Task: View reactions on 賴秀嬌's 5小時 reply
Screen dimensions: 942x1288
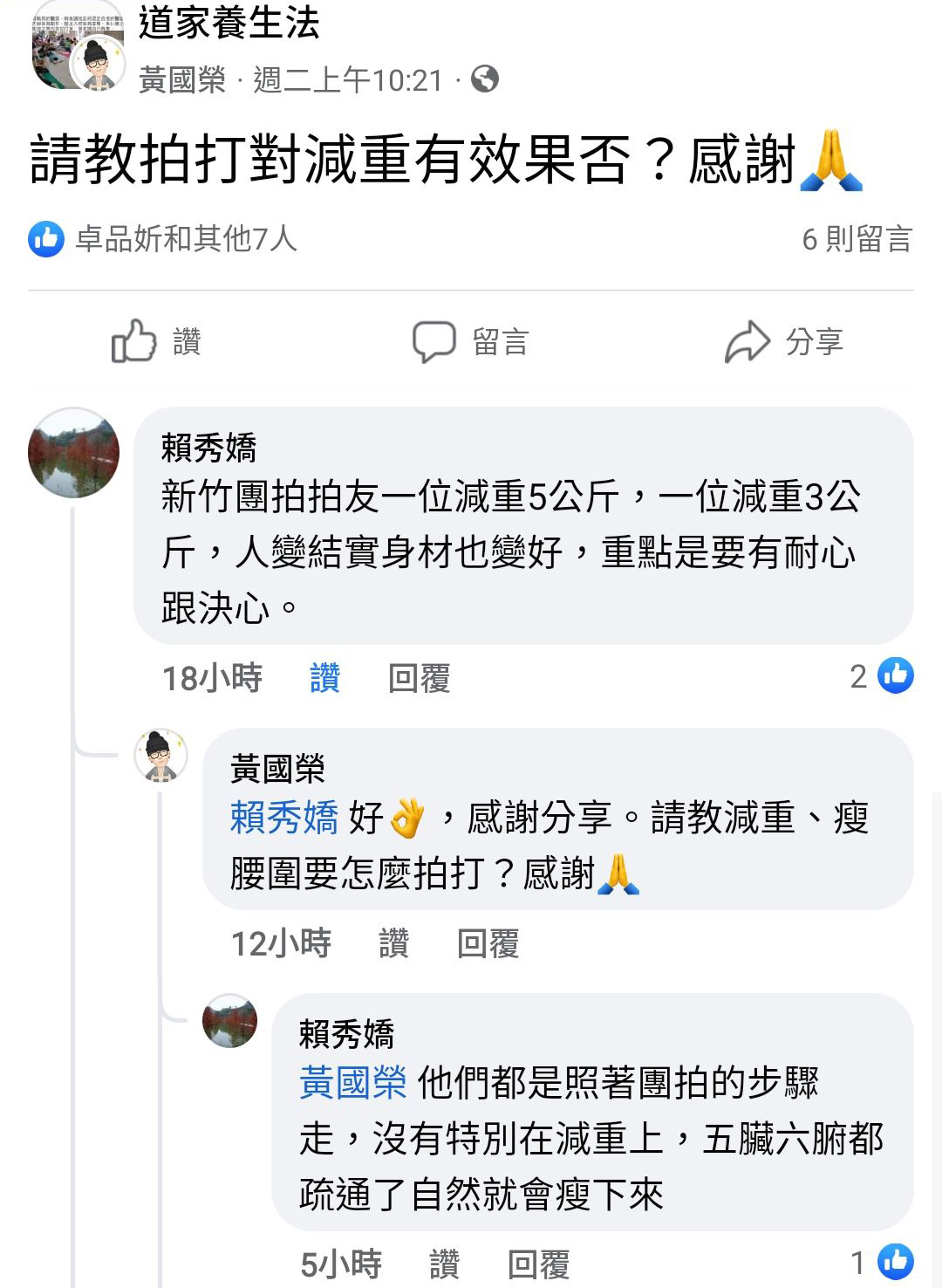Action: click(x=883, y=1262)
